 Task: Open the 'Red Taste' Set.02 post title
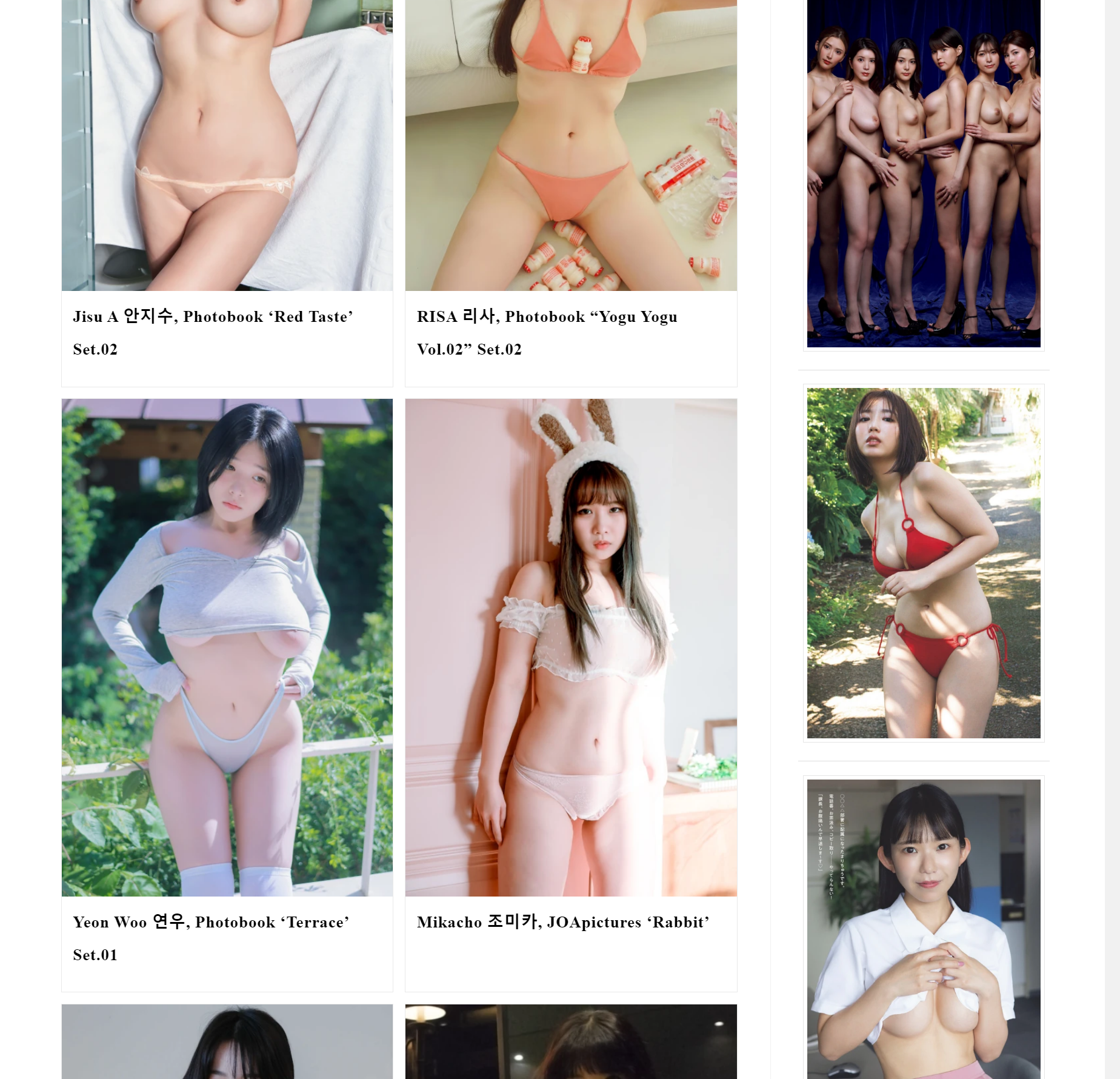tap(213, 317)
